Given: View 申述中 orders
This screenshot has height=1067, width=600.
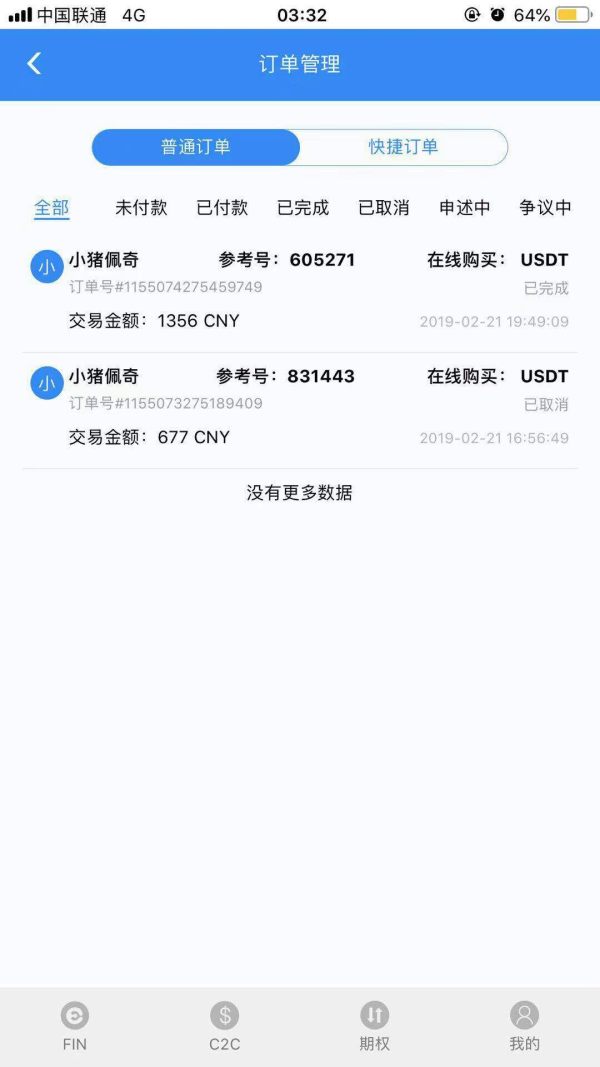Looking at the screenshot, I should coord(465,208).
